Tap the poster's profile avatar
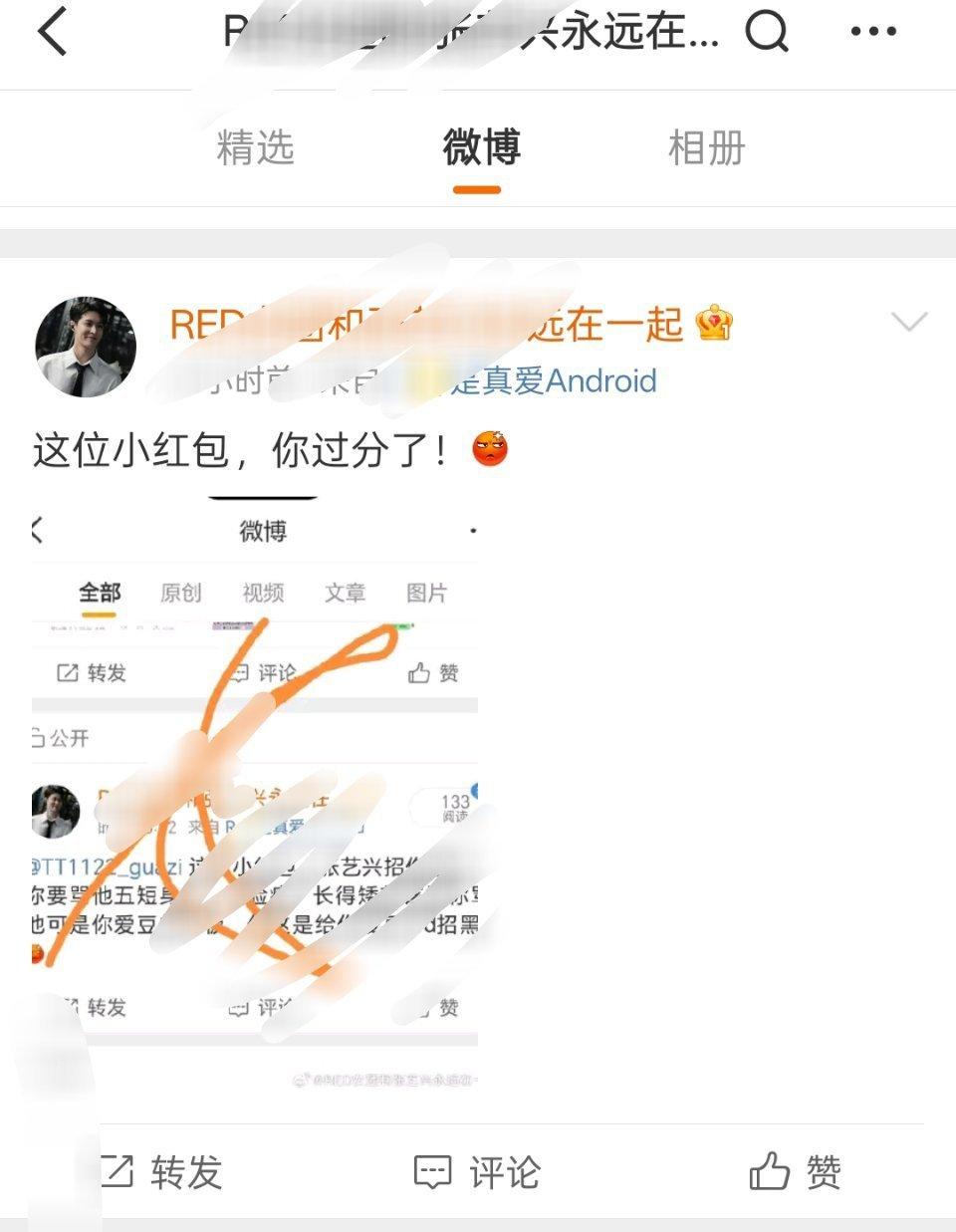This screenshot has height=1232, width=956. click(86, 347)
